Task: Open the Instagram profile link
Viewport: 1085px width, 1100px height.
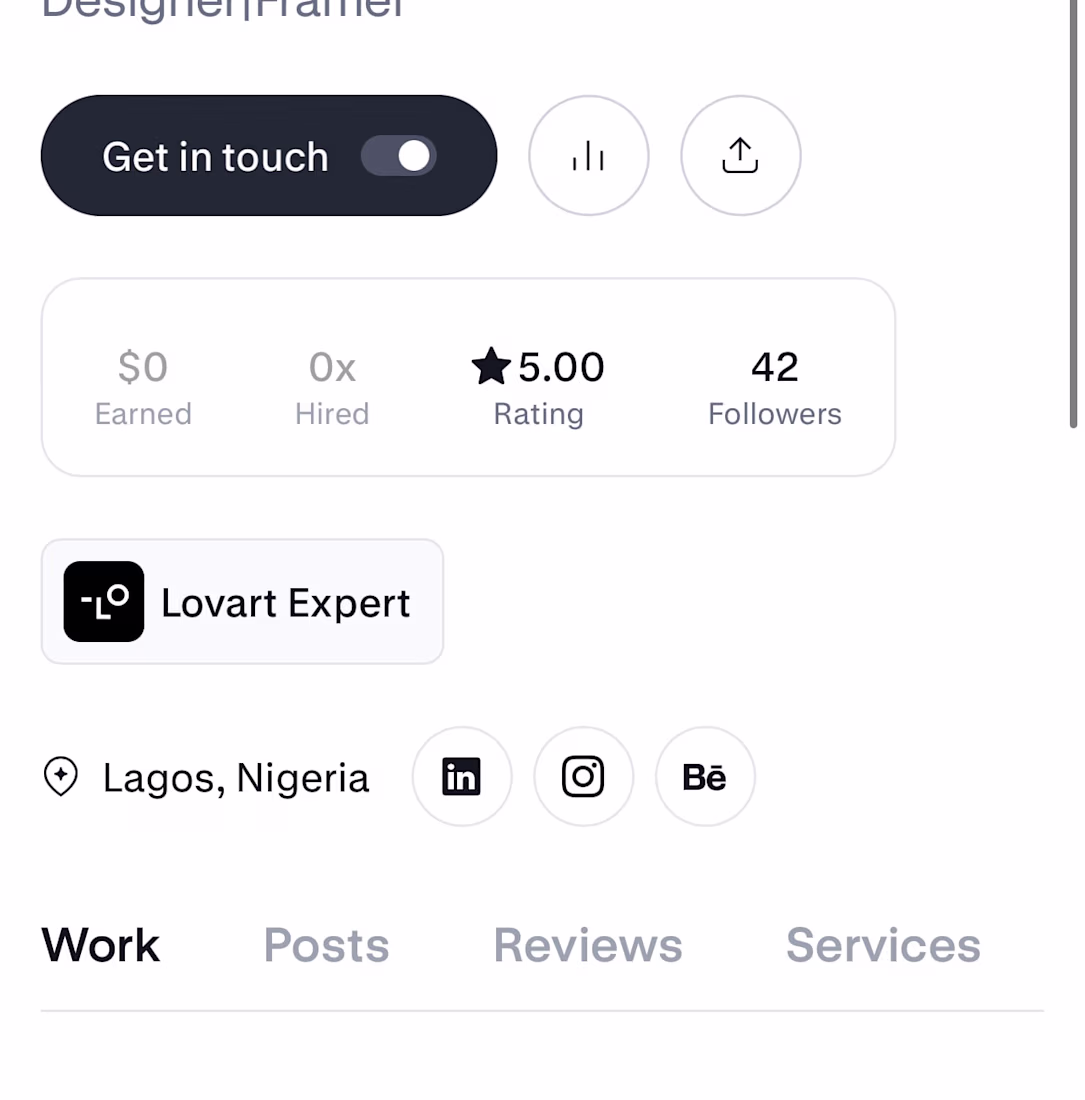Action: (584, 777)
